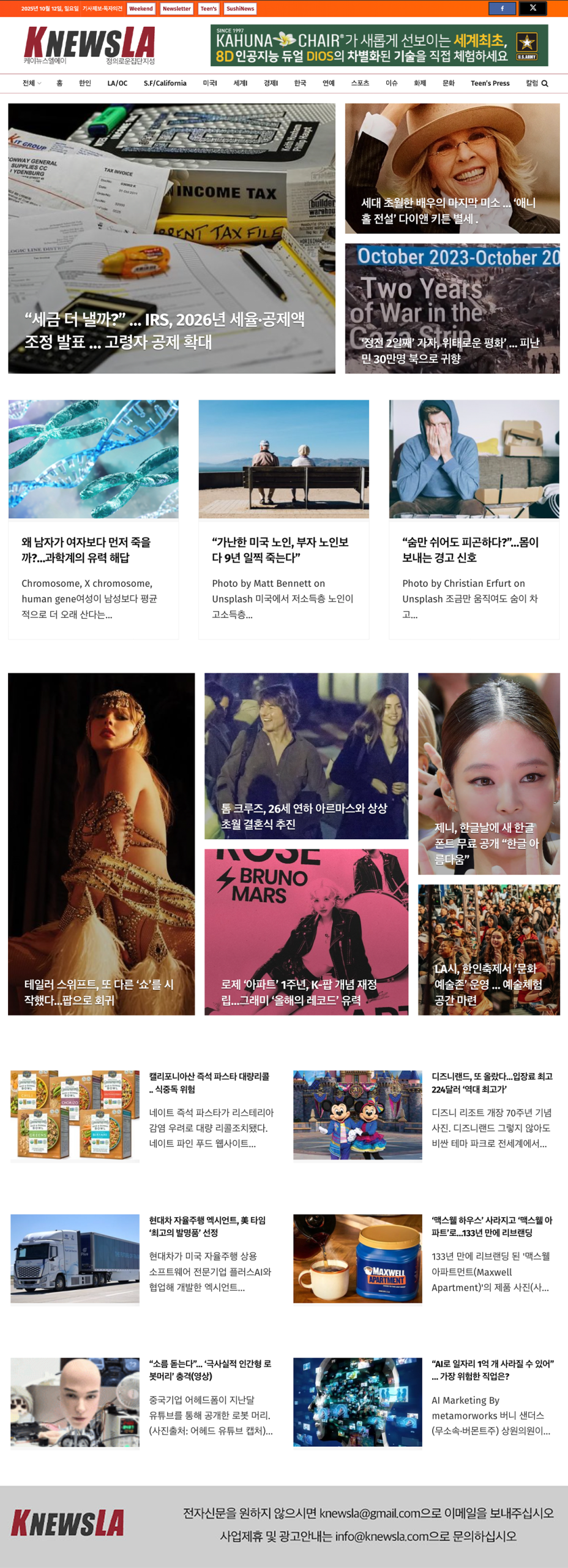Viewport: 568px width, 1568px height.
Task: Open the search magnifier icon
Action: [545, 84]
